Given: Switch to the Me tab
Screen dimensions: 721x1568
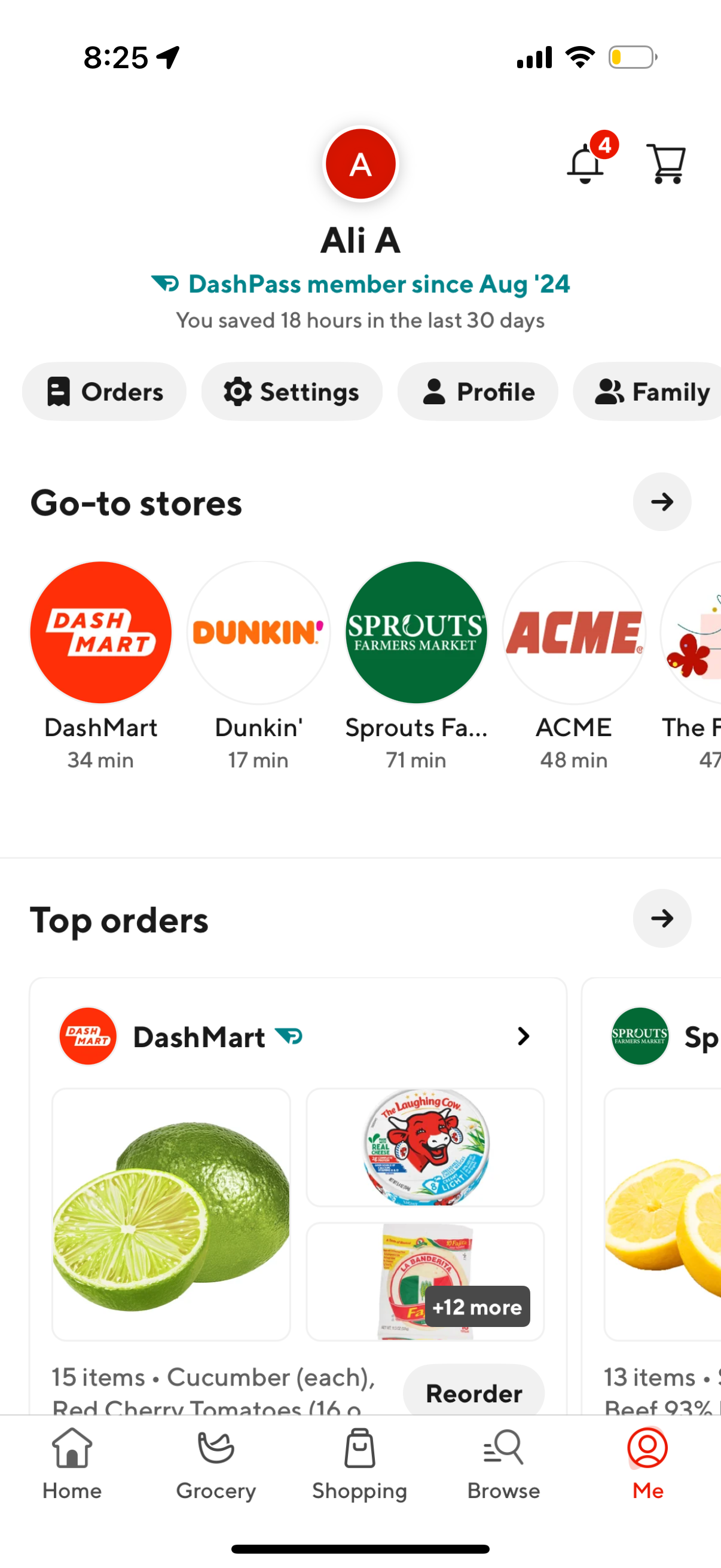Looking at the screenshot, I should click(647, 1451).
